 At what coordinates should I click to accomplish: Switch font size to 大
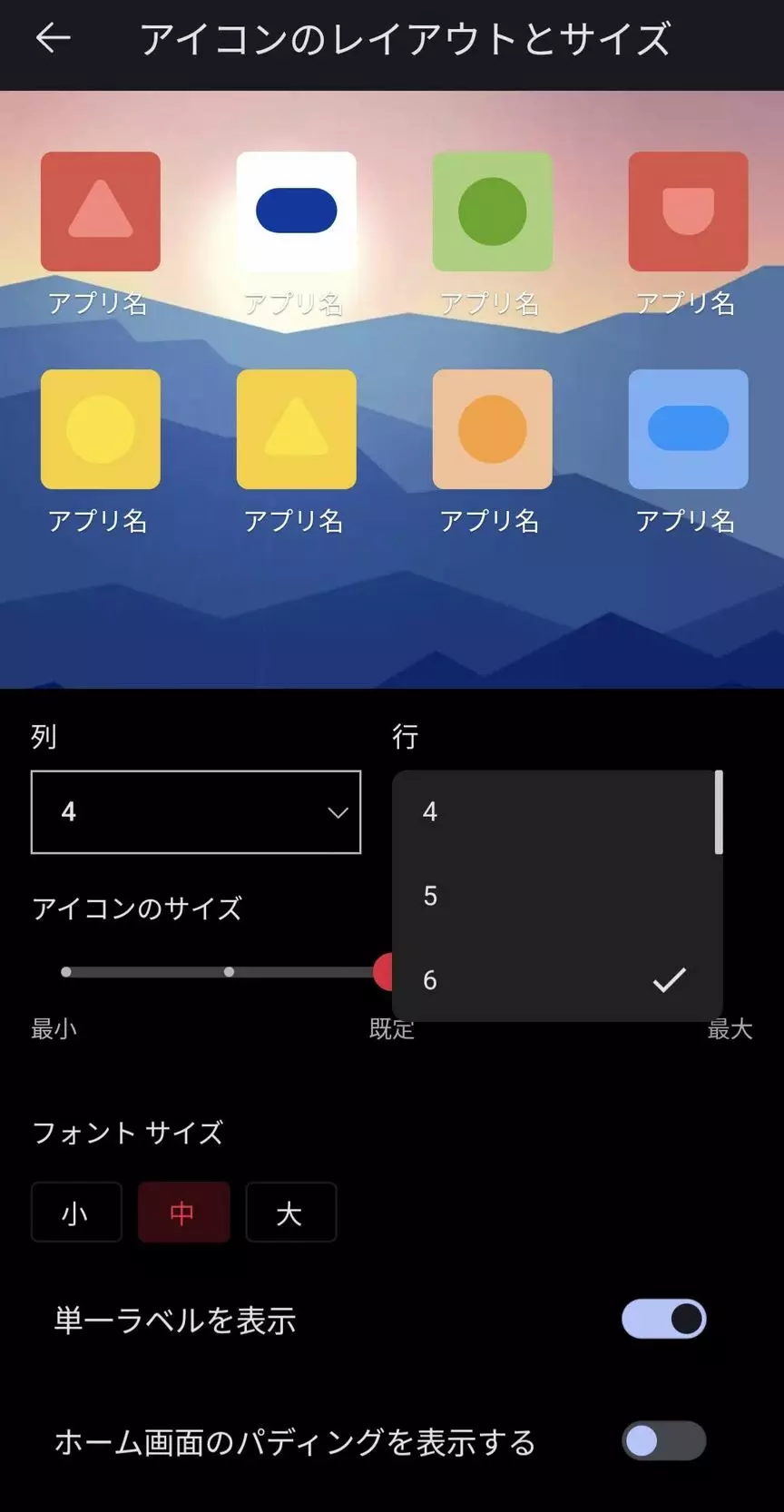point(290,1213)
